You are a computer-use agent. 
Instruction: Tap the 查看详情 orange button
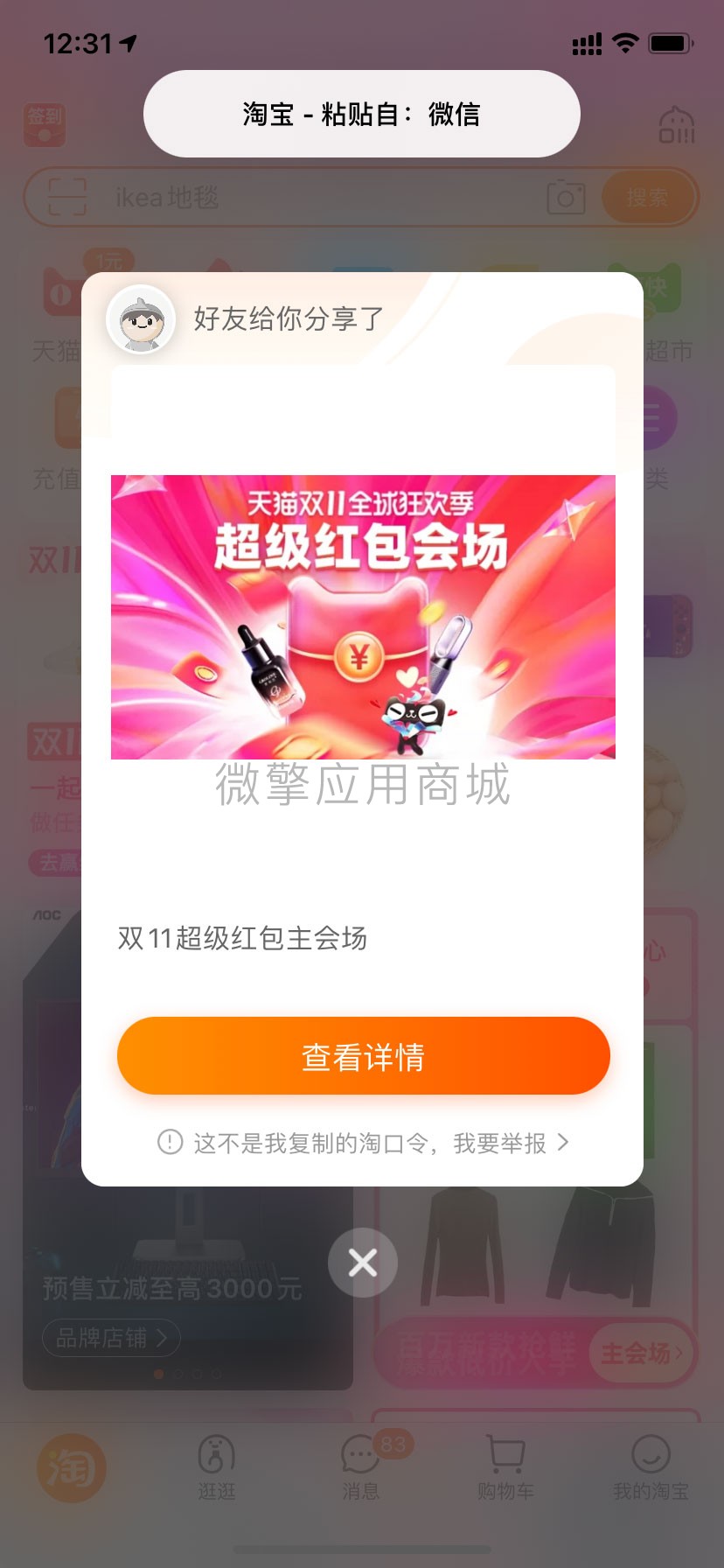[362, 1055]
